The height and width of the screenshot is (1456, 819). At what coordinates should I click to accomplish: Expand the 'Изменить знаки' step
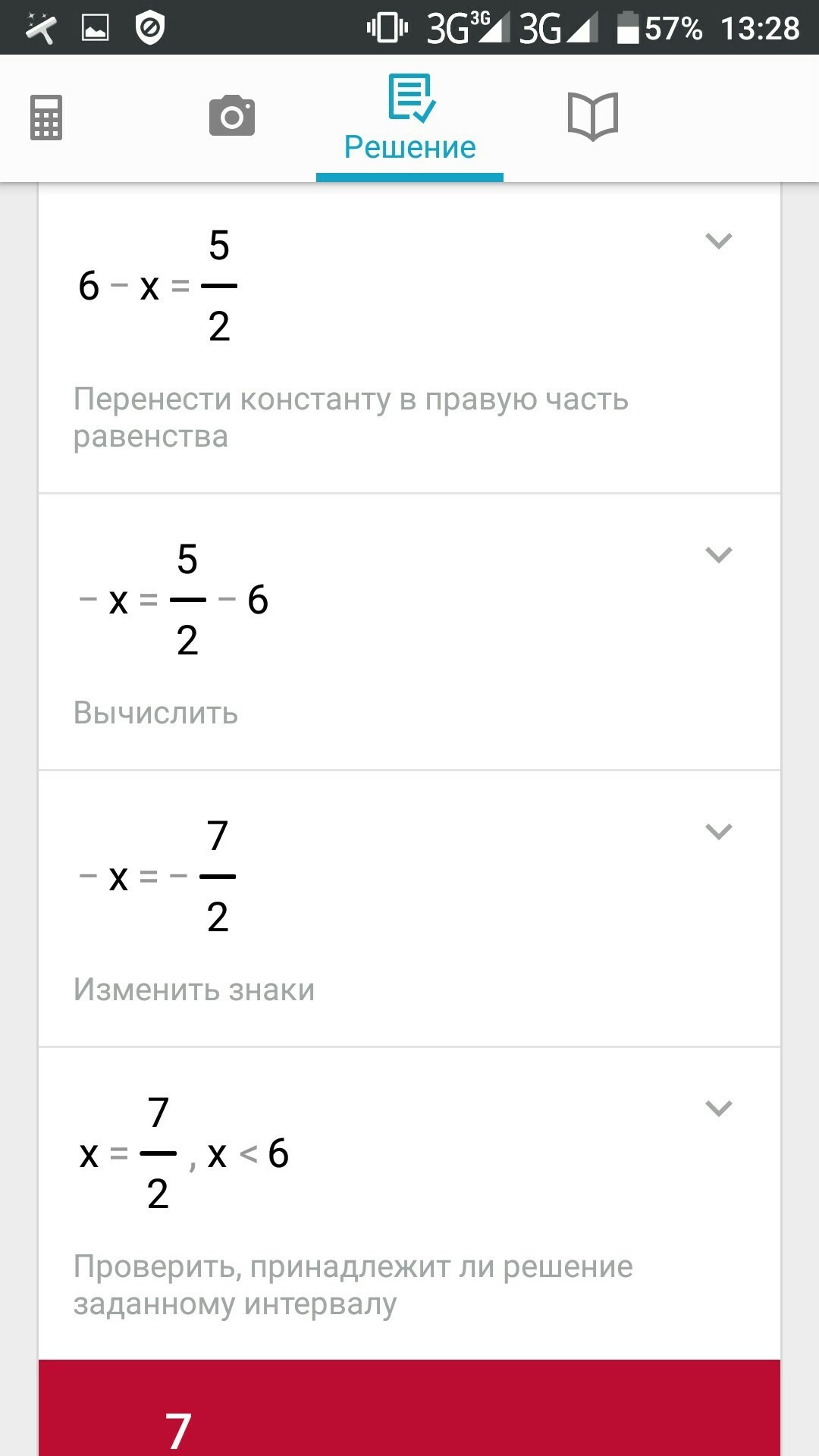[x=718, y=832]
